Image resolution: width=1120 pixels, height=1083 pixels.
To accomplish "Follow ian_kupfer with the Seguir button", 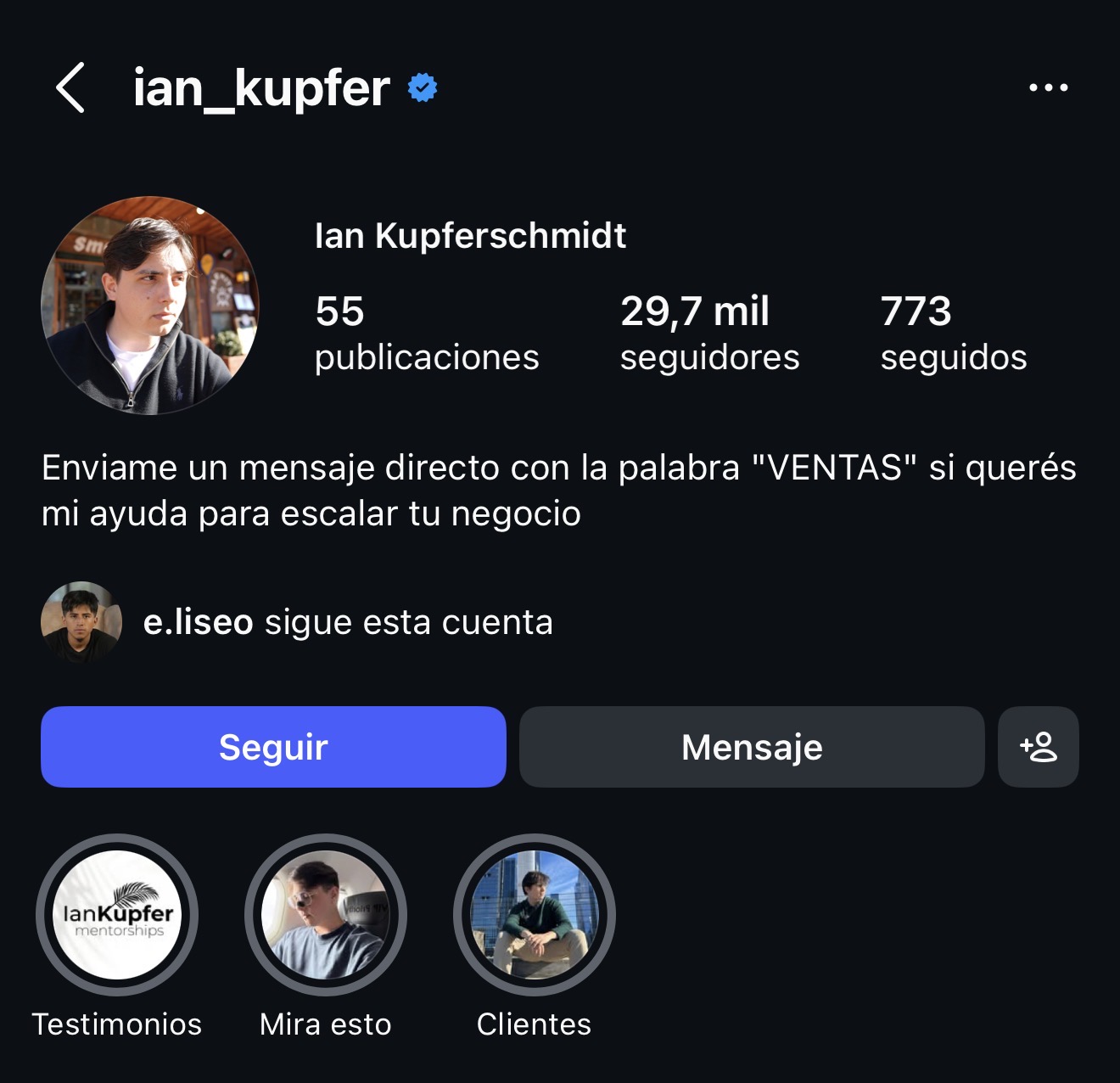I will click(x=273, y=747).
